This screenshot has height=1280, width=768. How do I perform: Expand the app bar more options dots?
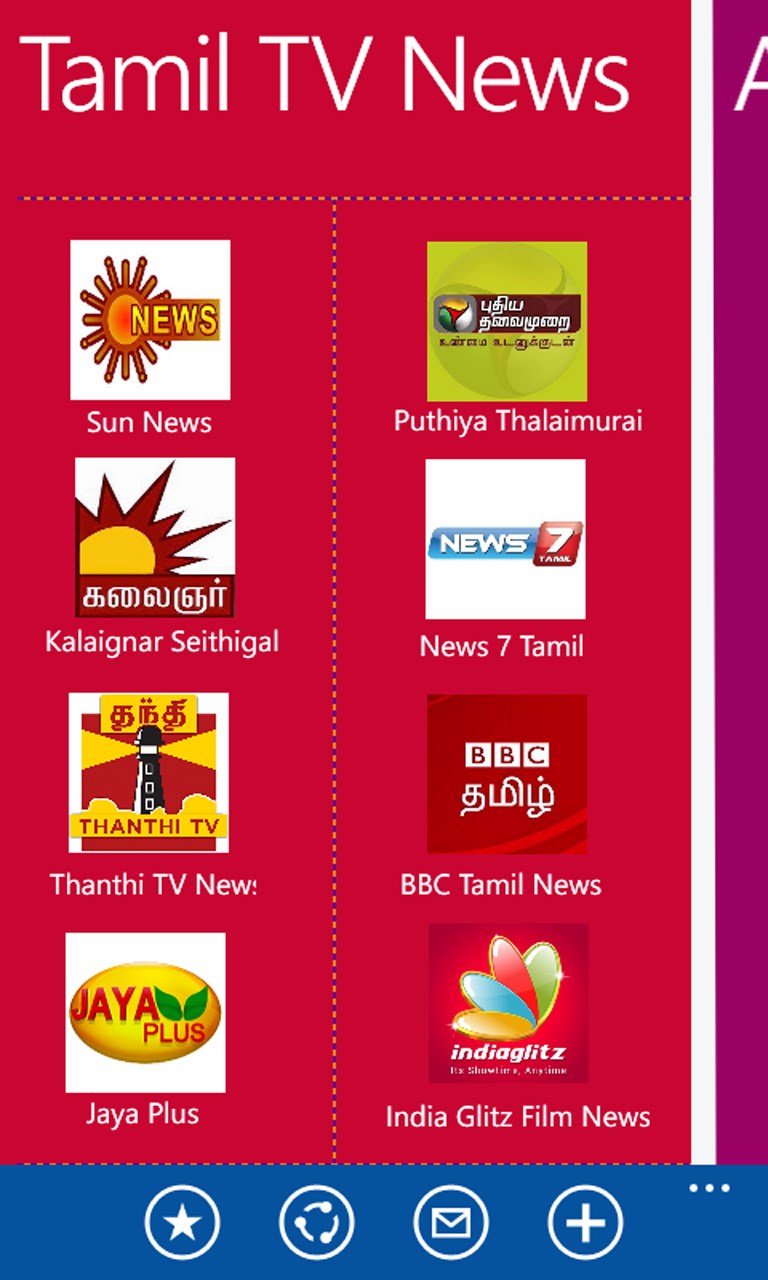pyautogui.click(x=710, y=1188)
